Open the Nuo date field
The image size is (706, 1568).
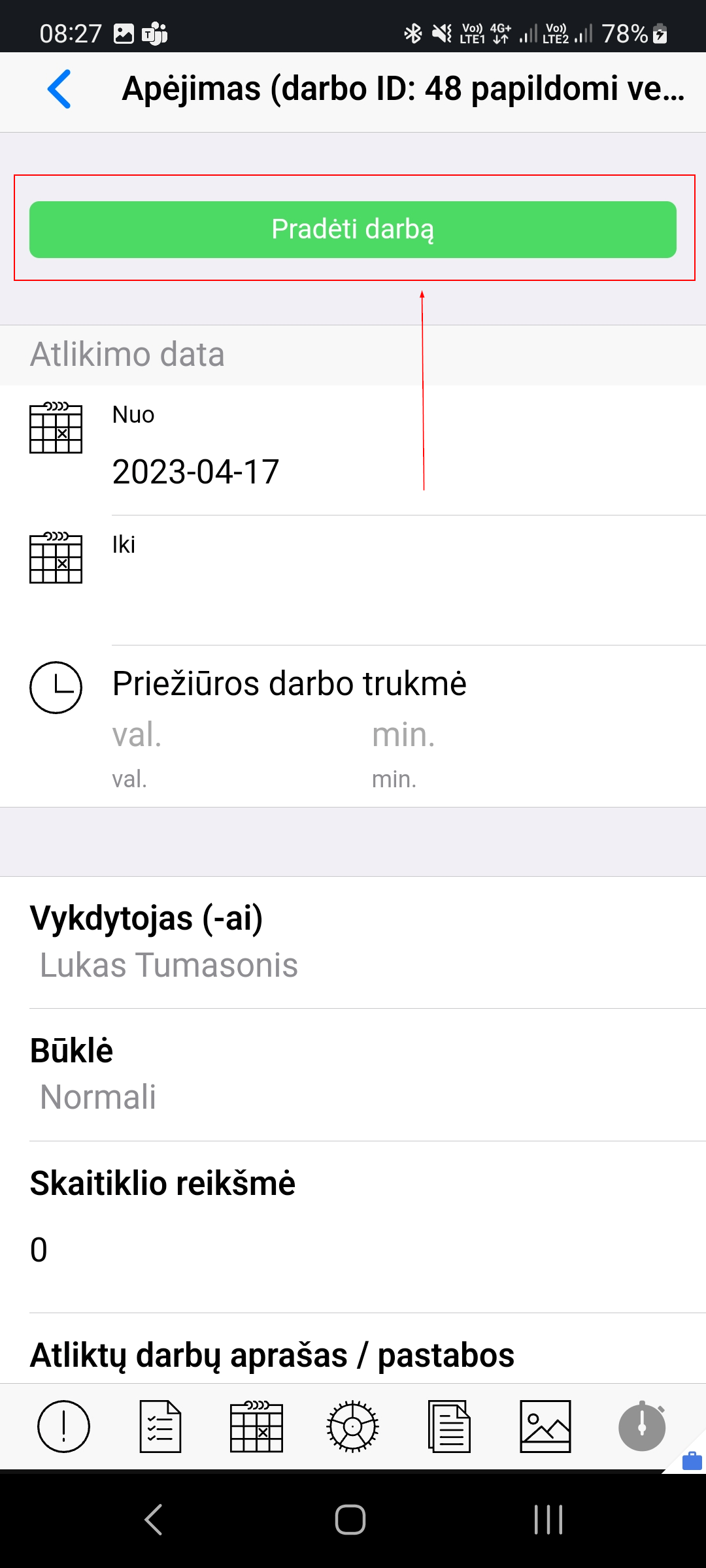[x=195, y=471]
